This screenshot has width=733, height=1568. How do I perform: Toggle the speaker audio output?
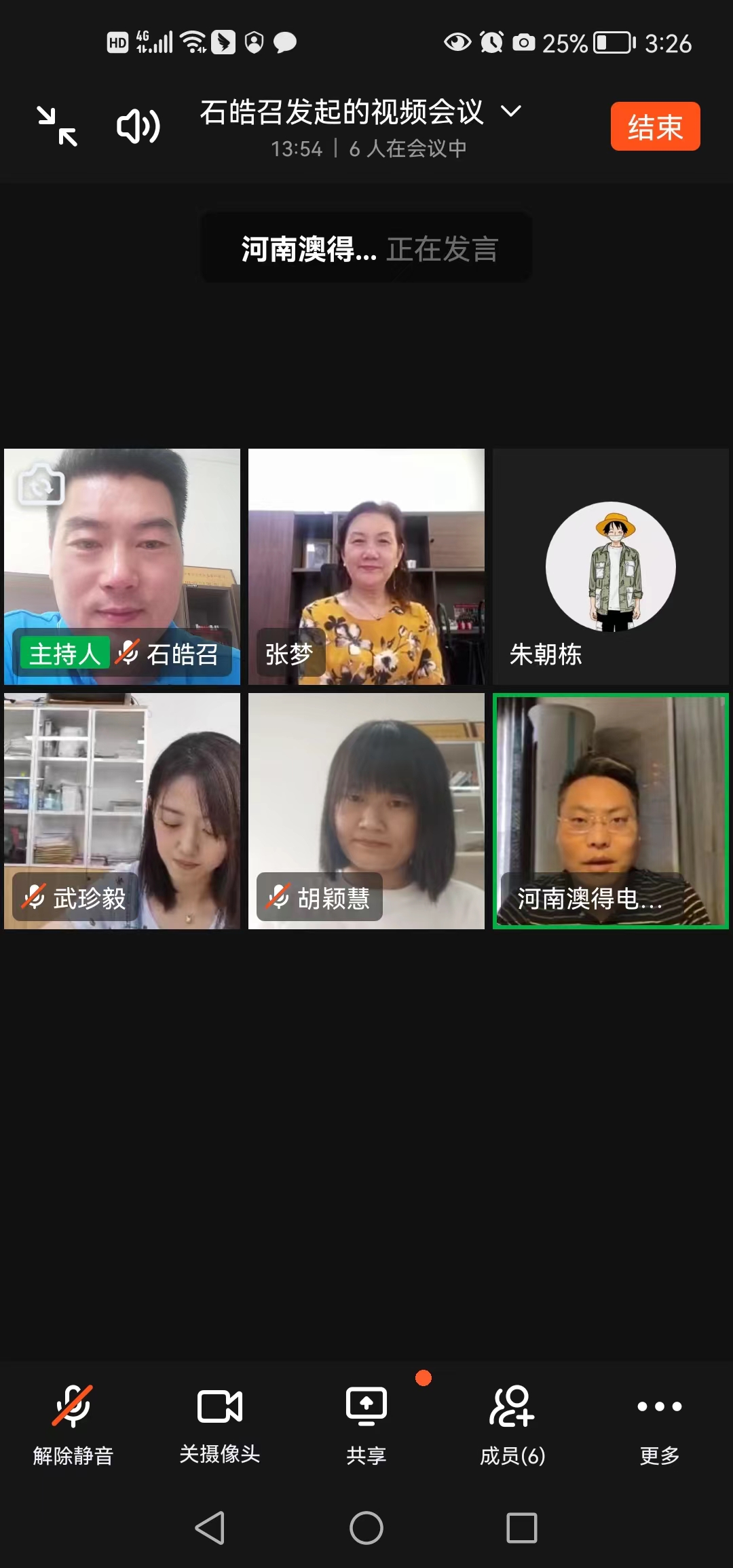[138, 126]
